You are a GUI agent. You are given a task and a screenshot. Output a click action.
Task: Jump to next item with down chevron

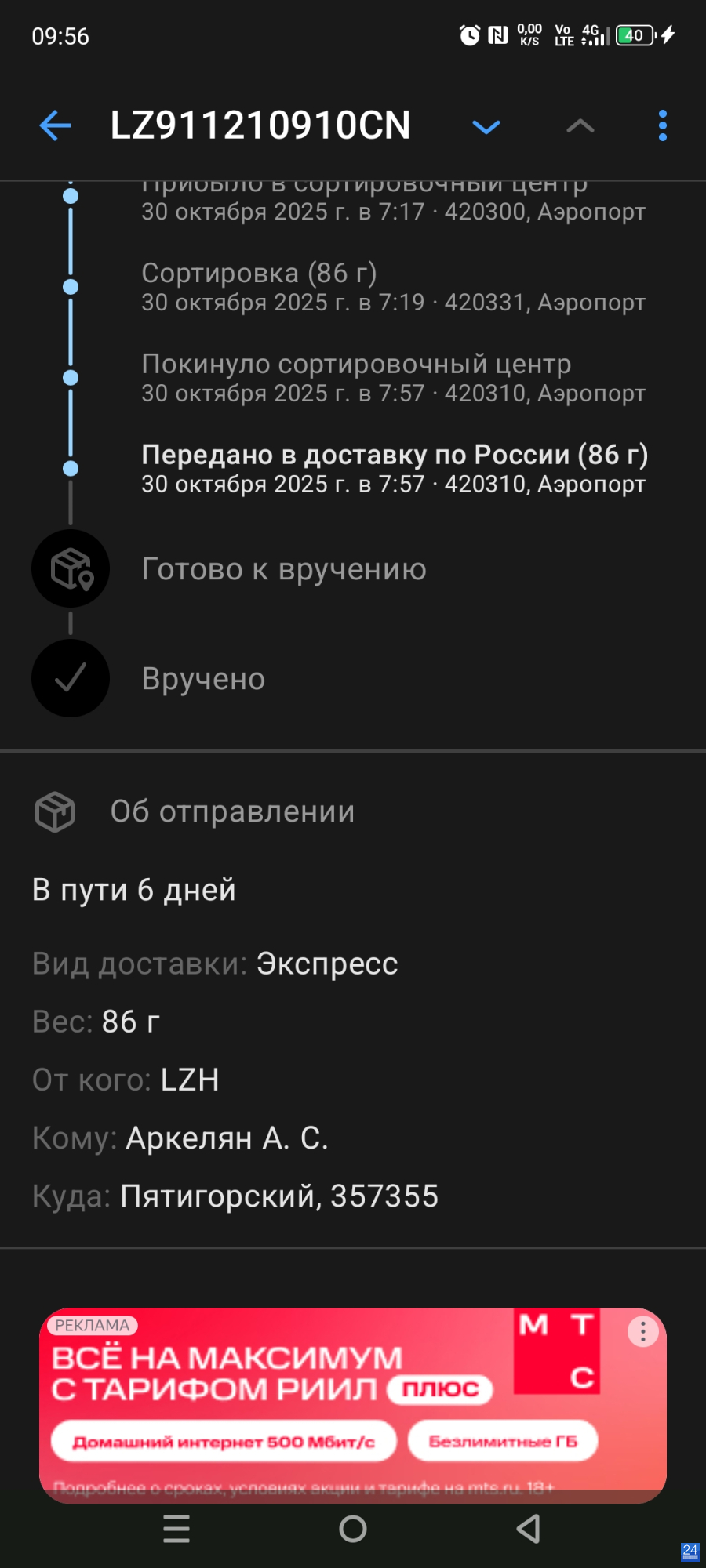(486, 127)
